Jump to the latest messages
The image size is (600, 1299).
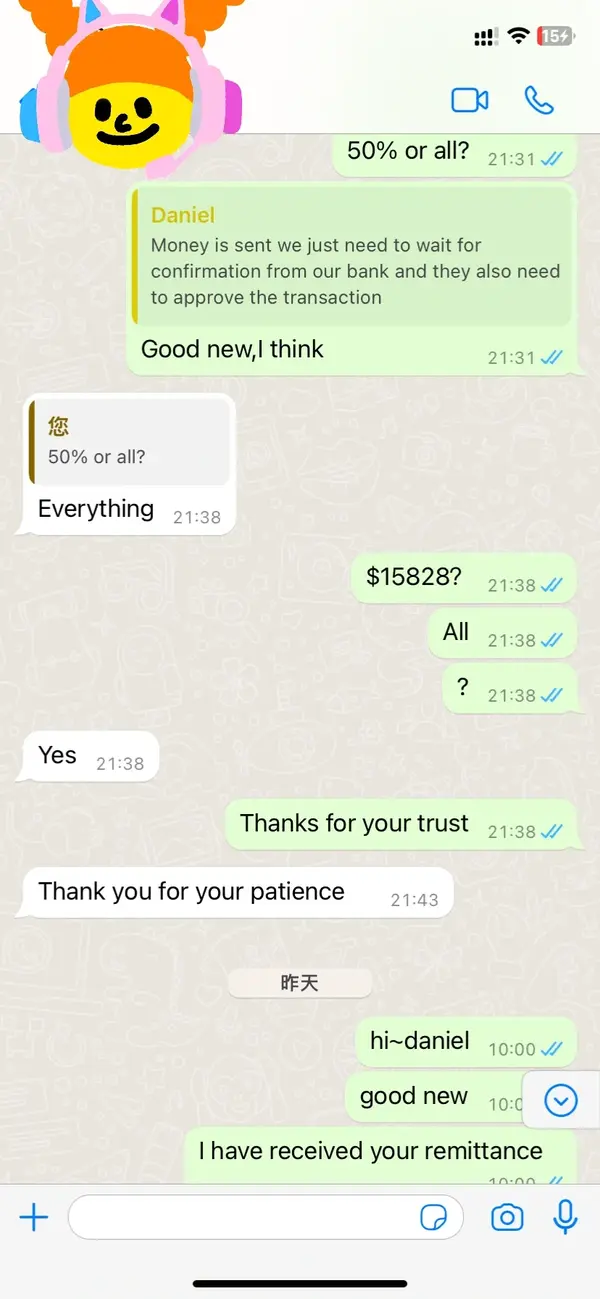(x=561, y=1101)
